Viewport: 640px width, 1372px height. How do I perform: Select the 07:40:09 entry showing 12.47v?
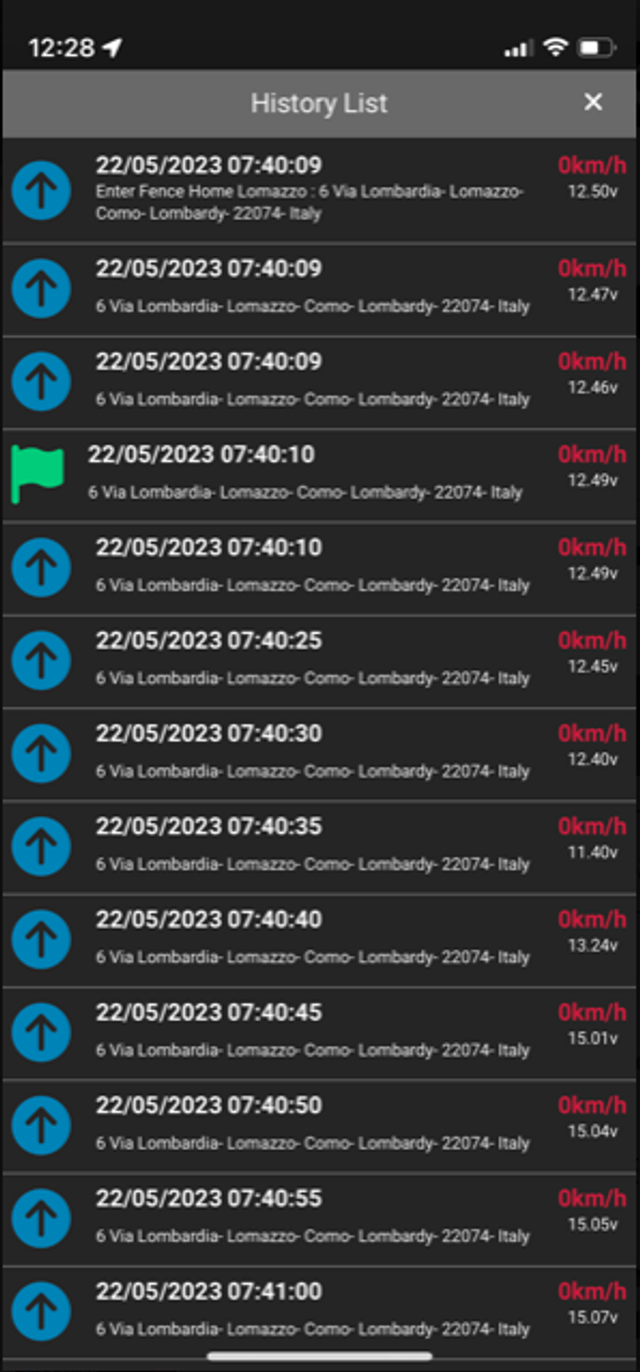tap(320, 290)
